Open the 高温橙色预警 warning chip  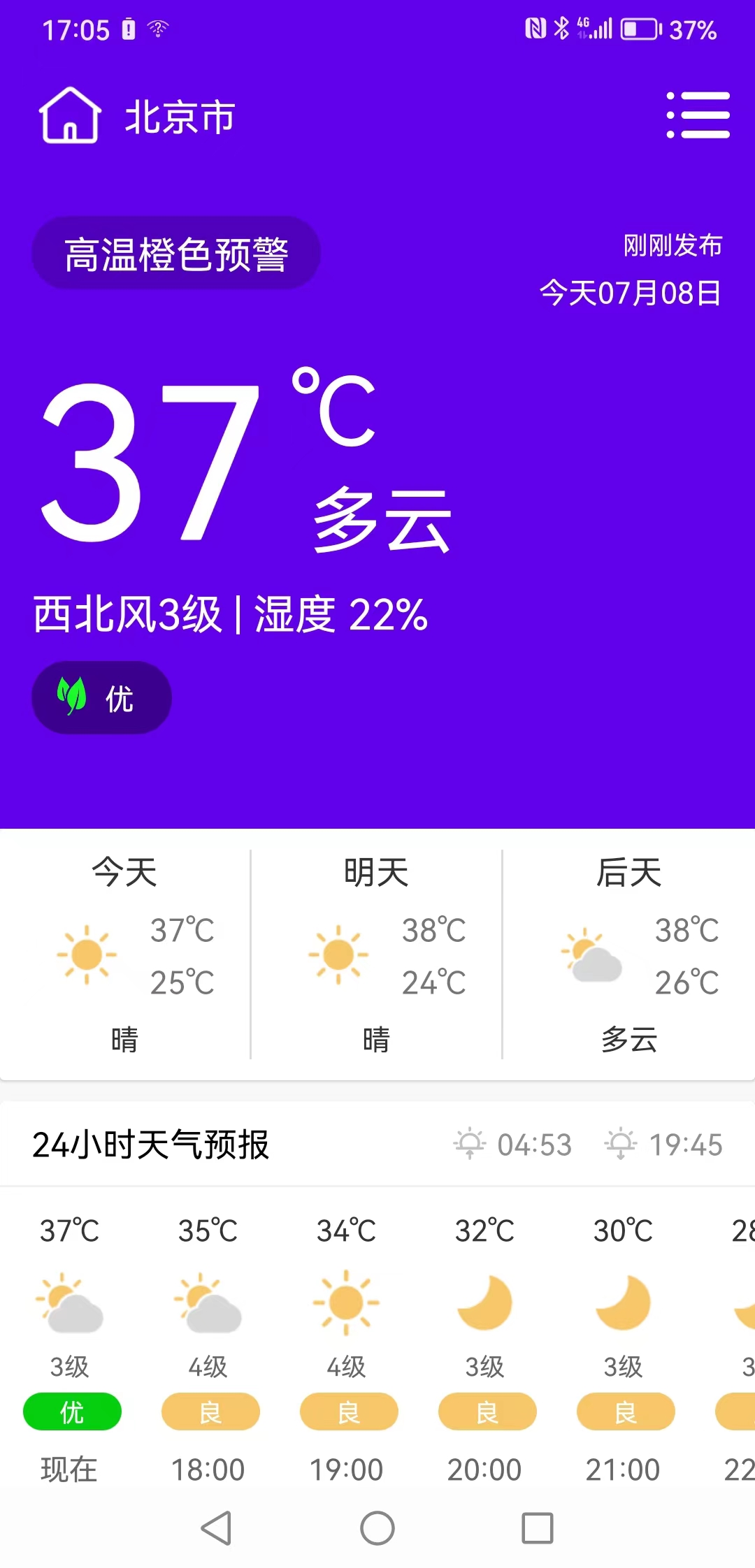point(176,253)
